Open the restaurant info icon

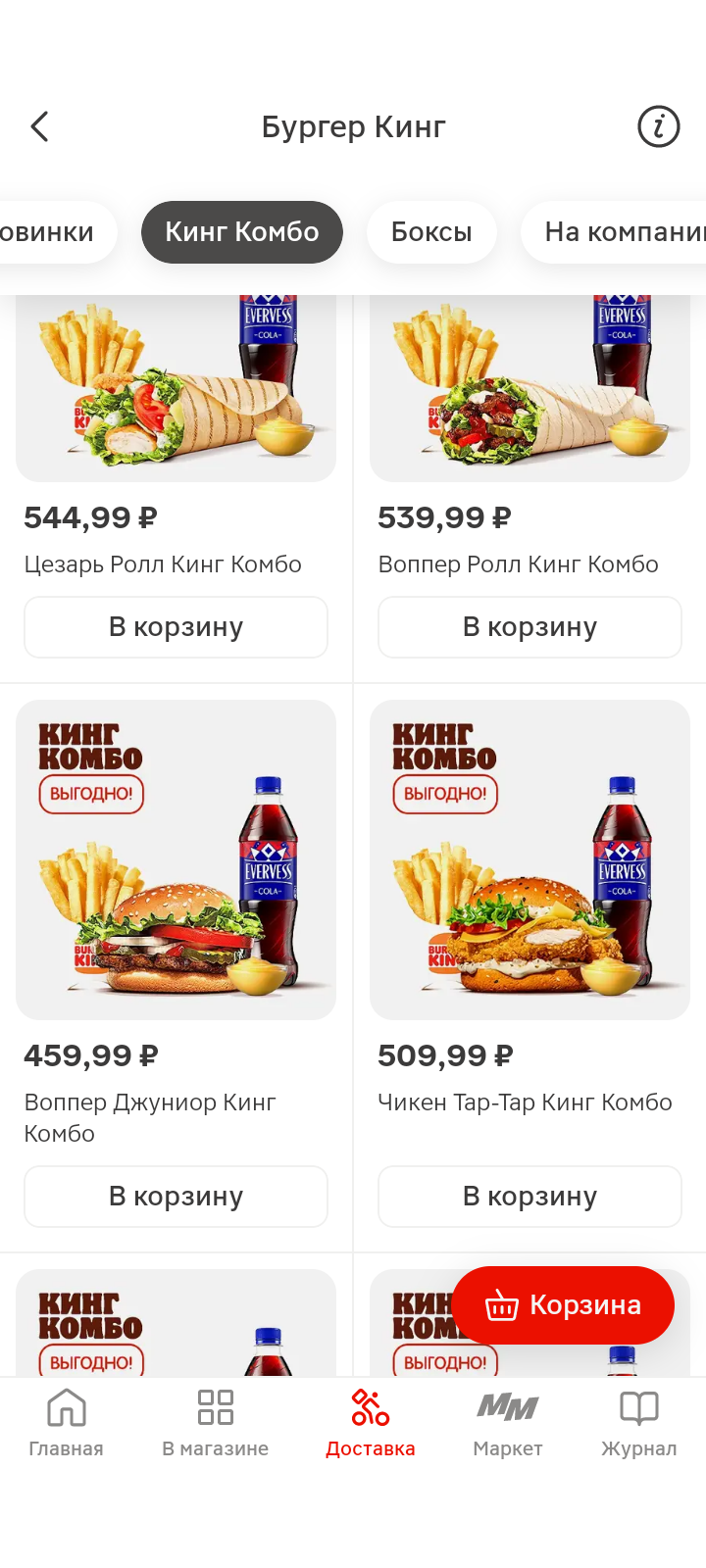(x=658, y=126)
